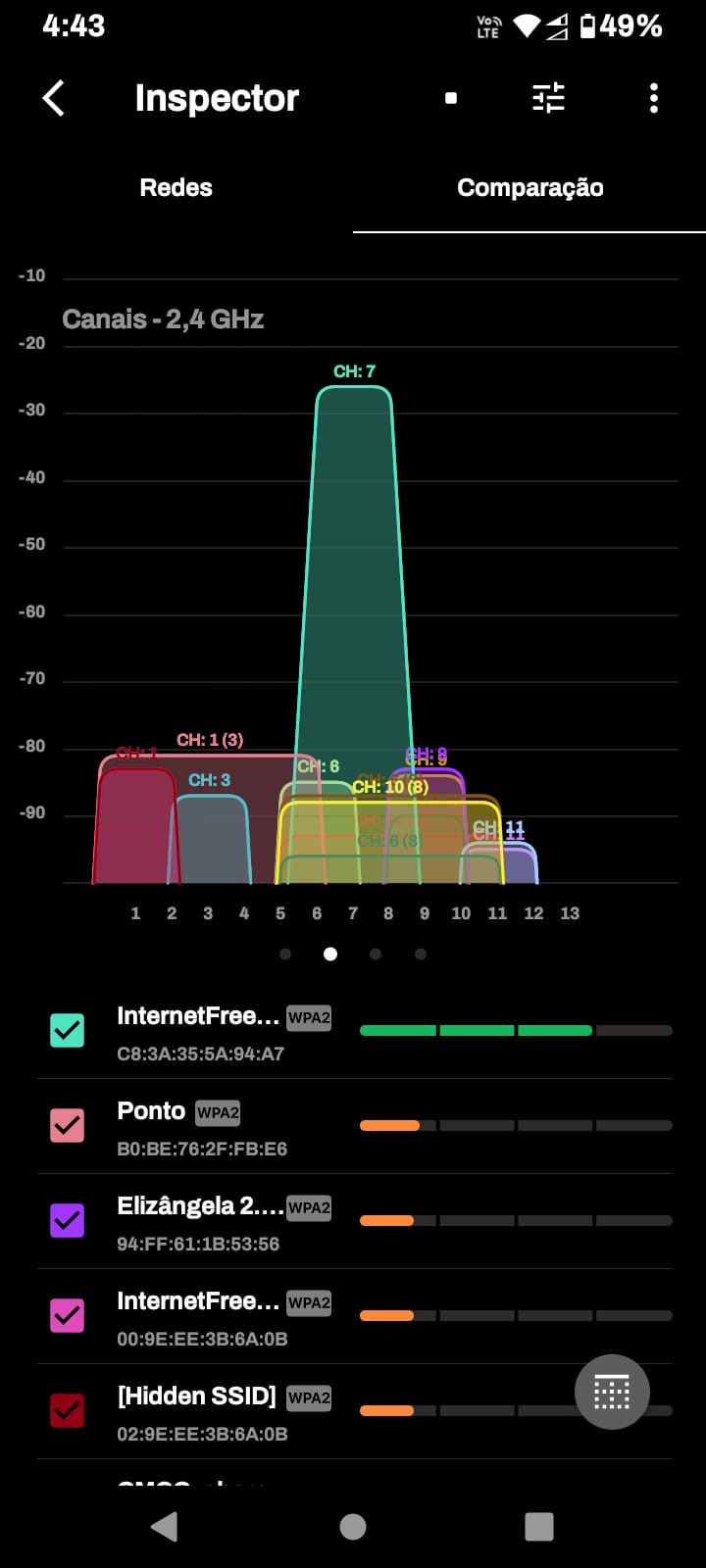Go to the Android home screen
The image size is (706, 1568).
[x=353, y=1526]
